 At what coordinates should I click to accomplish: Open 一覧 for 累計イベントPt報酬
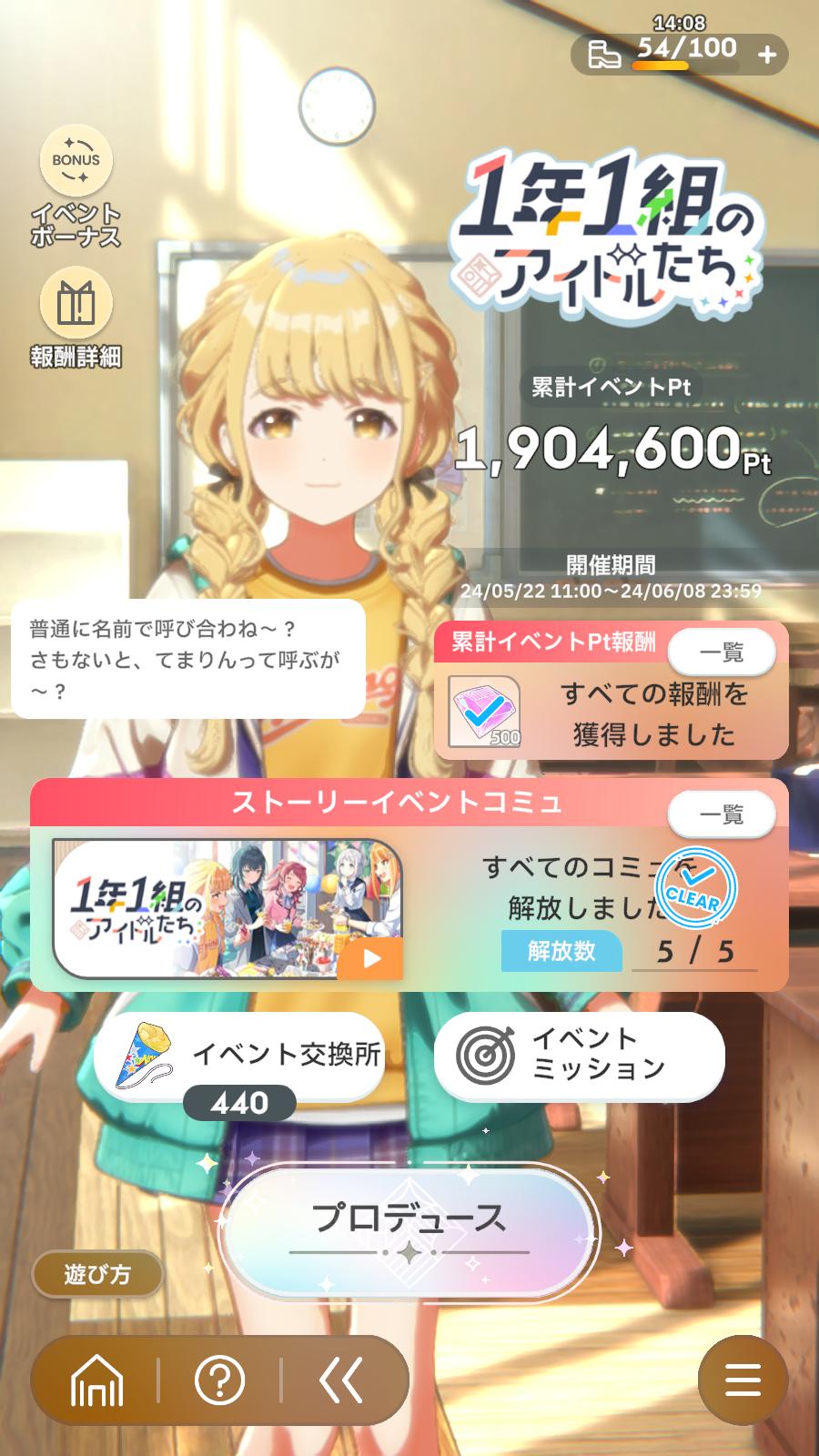click(722, 652)
